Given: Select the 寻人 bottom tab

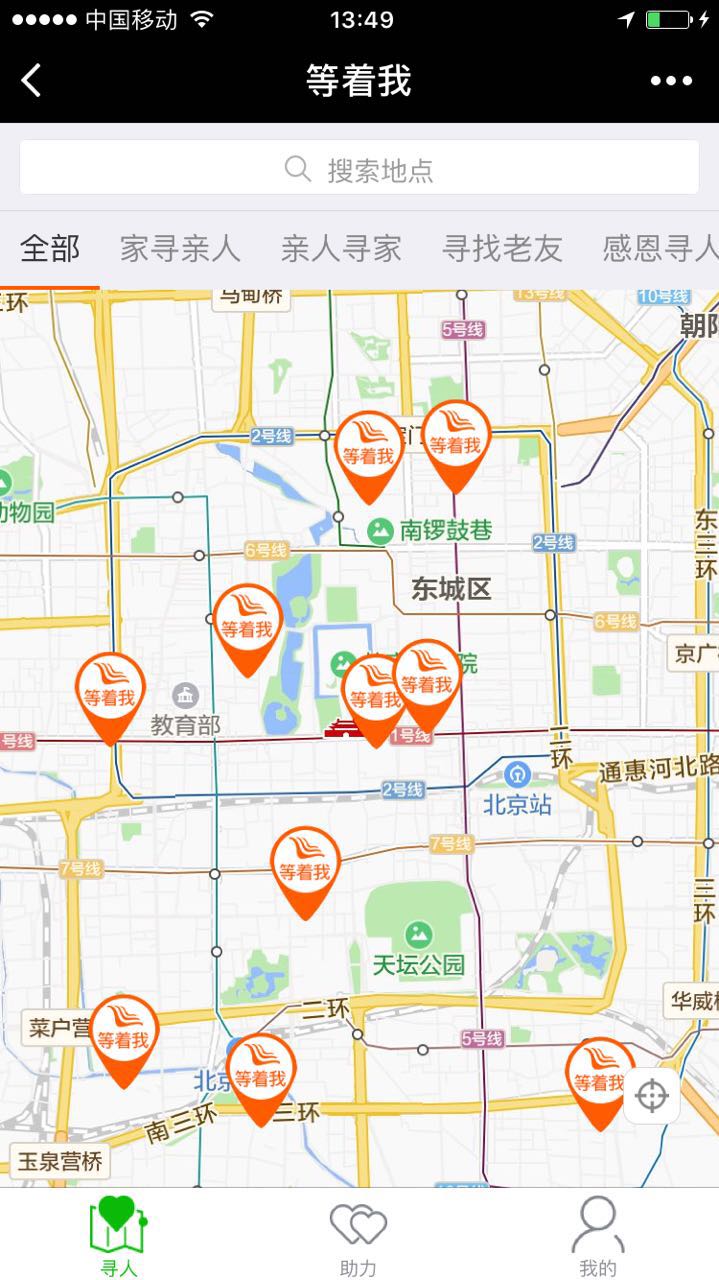Looking at the screenshot, I should [119, 1236].
